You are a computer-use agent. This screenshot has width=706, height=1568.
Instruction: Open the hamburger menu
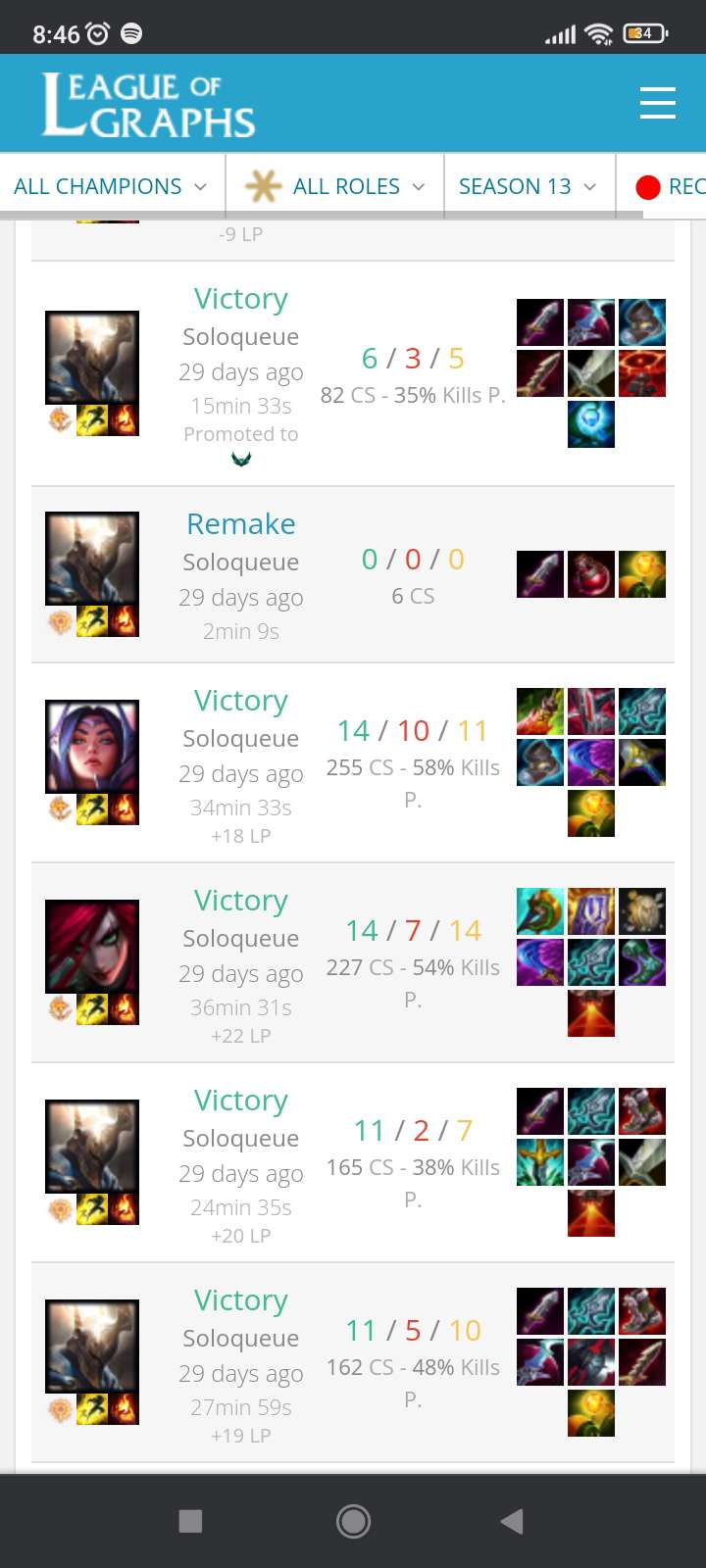click(657, 103)
